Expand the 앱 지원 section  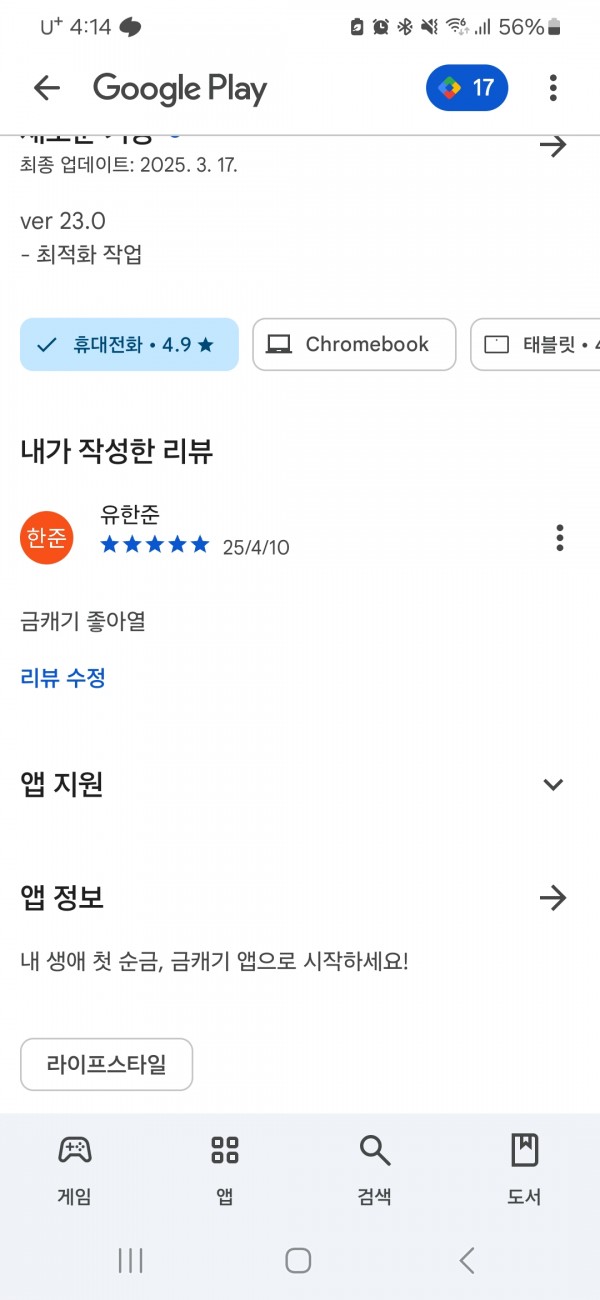coord(553,784)
